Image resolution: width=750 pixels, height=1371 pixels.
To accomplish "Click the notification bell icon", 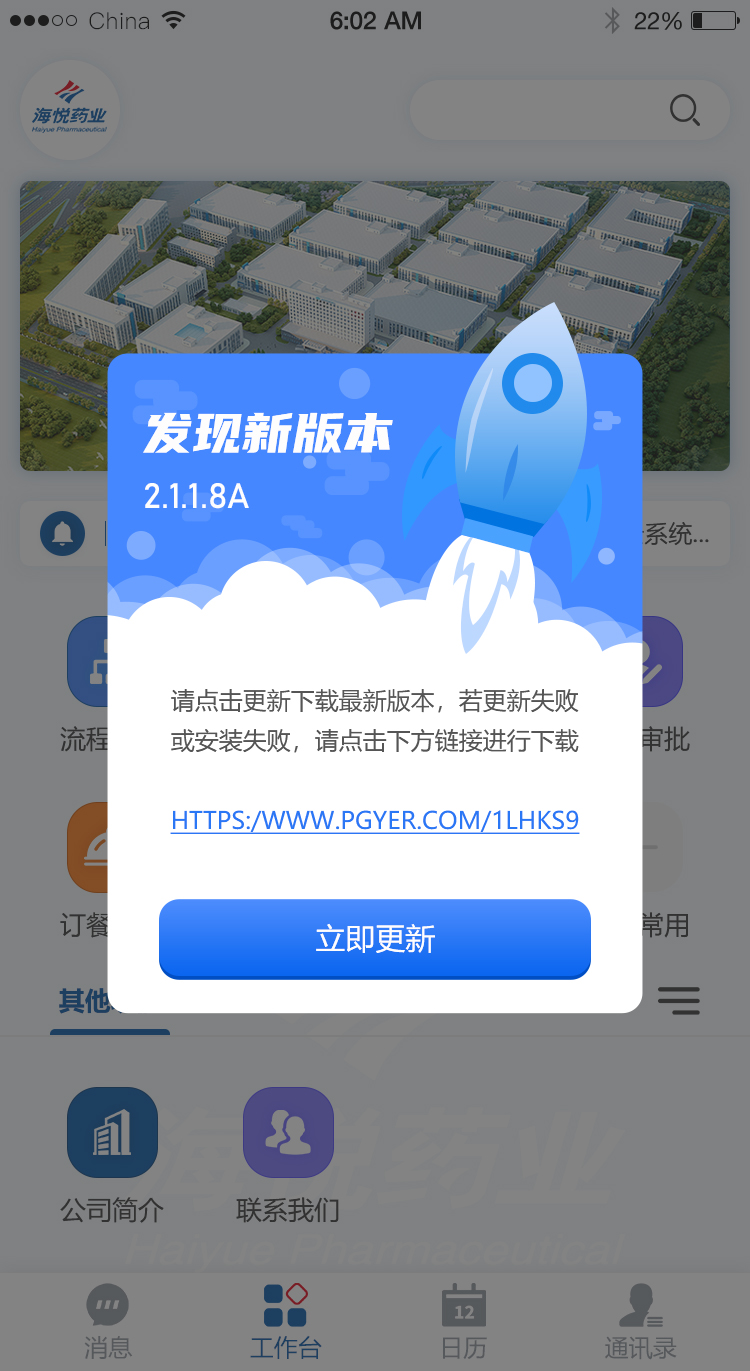I will (64, 534).
